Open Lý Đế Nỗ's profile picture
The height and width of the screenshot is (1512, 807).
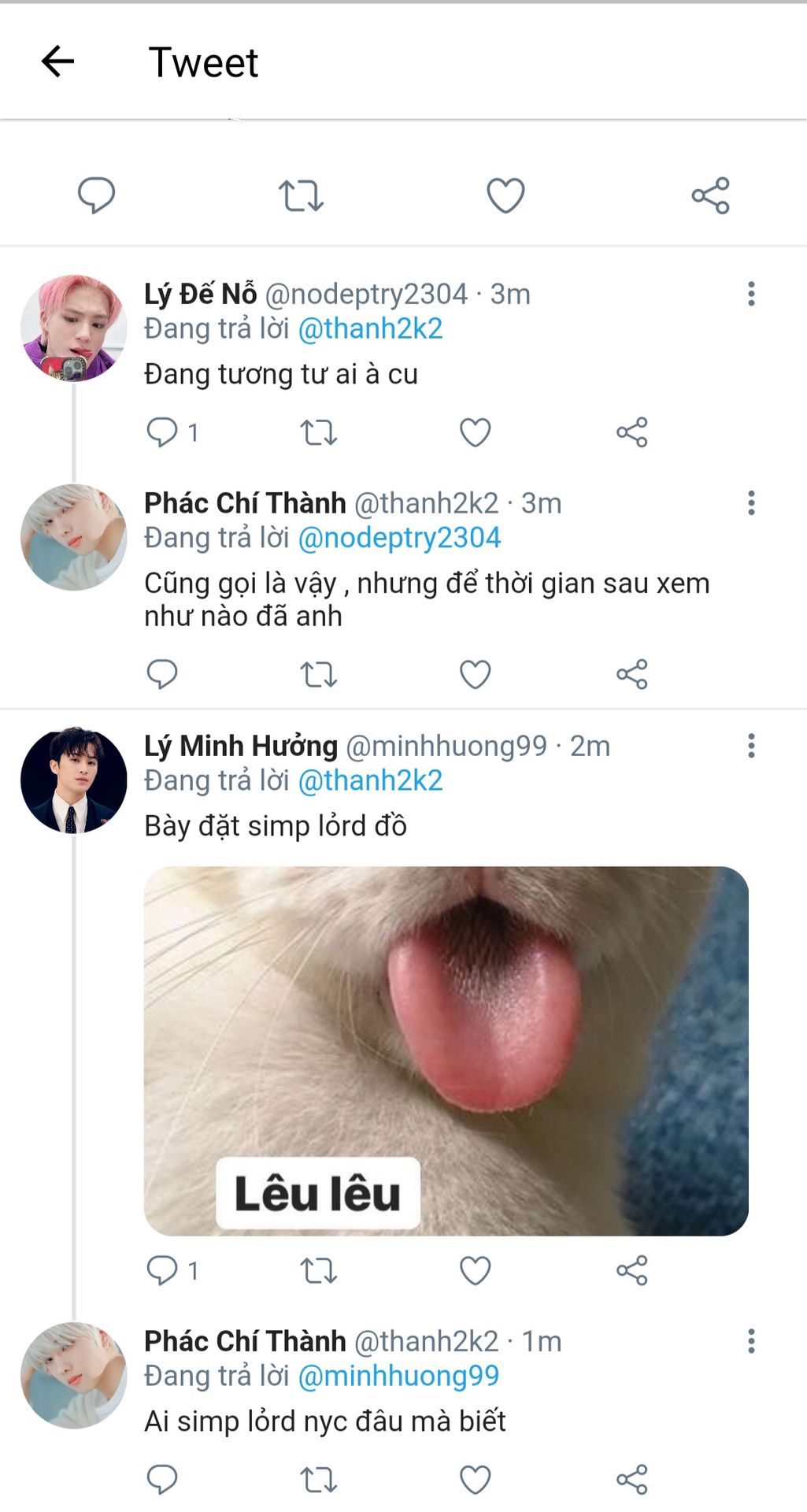pyautogui.click(x=73, y=328)
